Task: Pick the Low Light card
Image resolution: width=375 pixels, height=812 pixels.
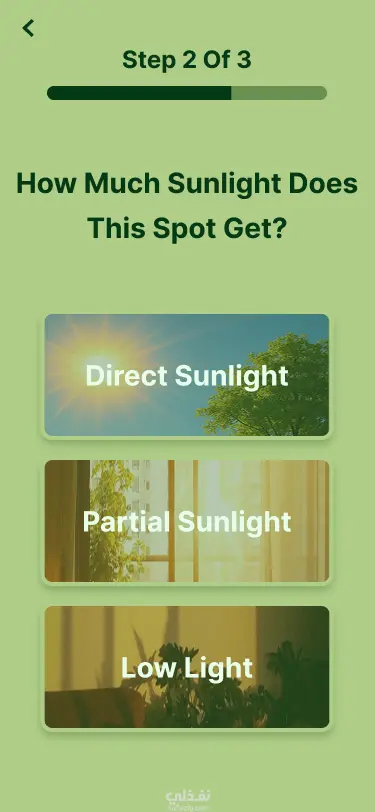Action: (x=186, y=667)
